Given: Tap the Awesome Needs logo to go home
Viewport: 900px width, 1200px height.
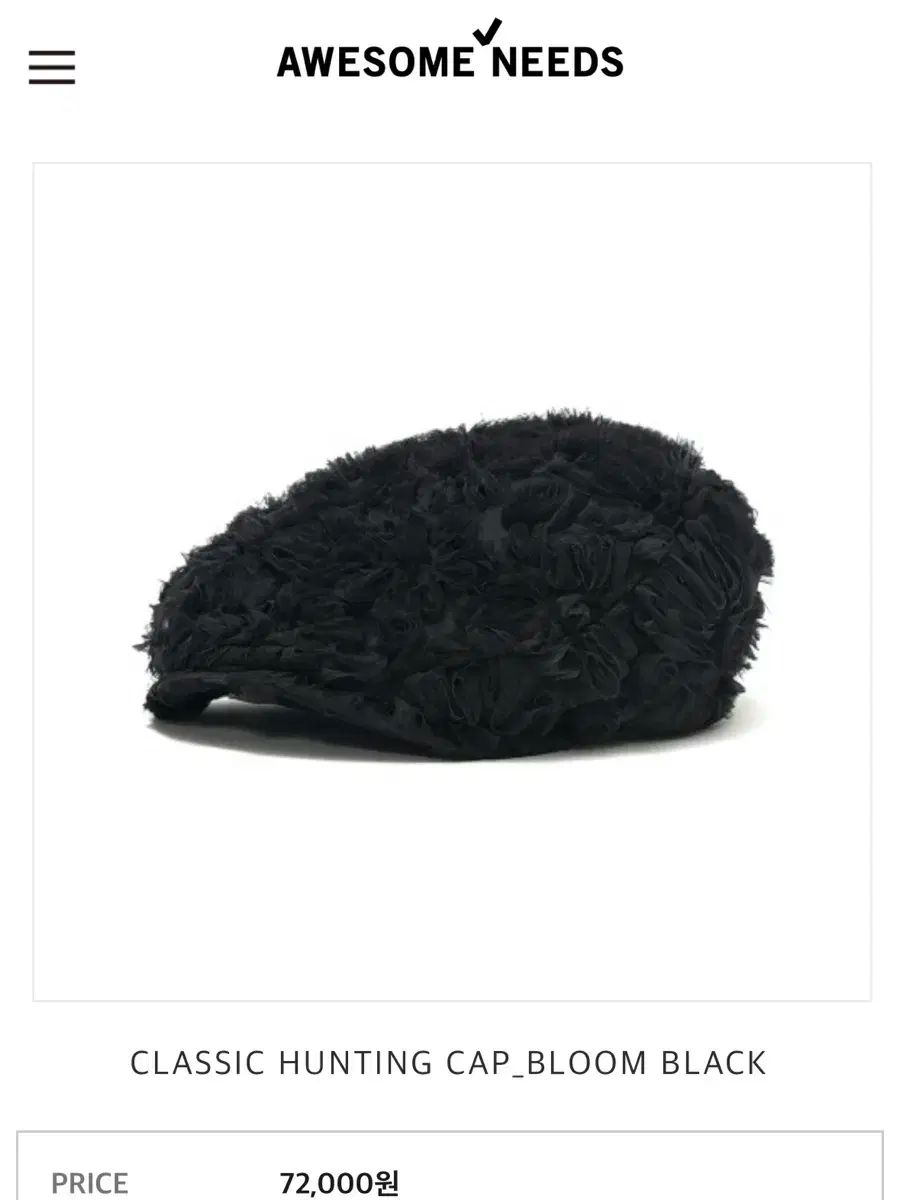Looking at the screenshot, I should click(450, 55).
